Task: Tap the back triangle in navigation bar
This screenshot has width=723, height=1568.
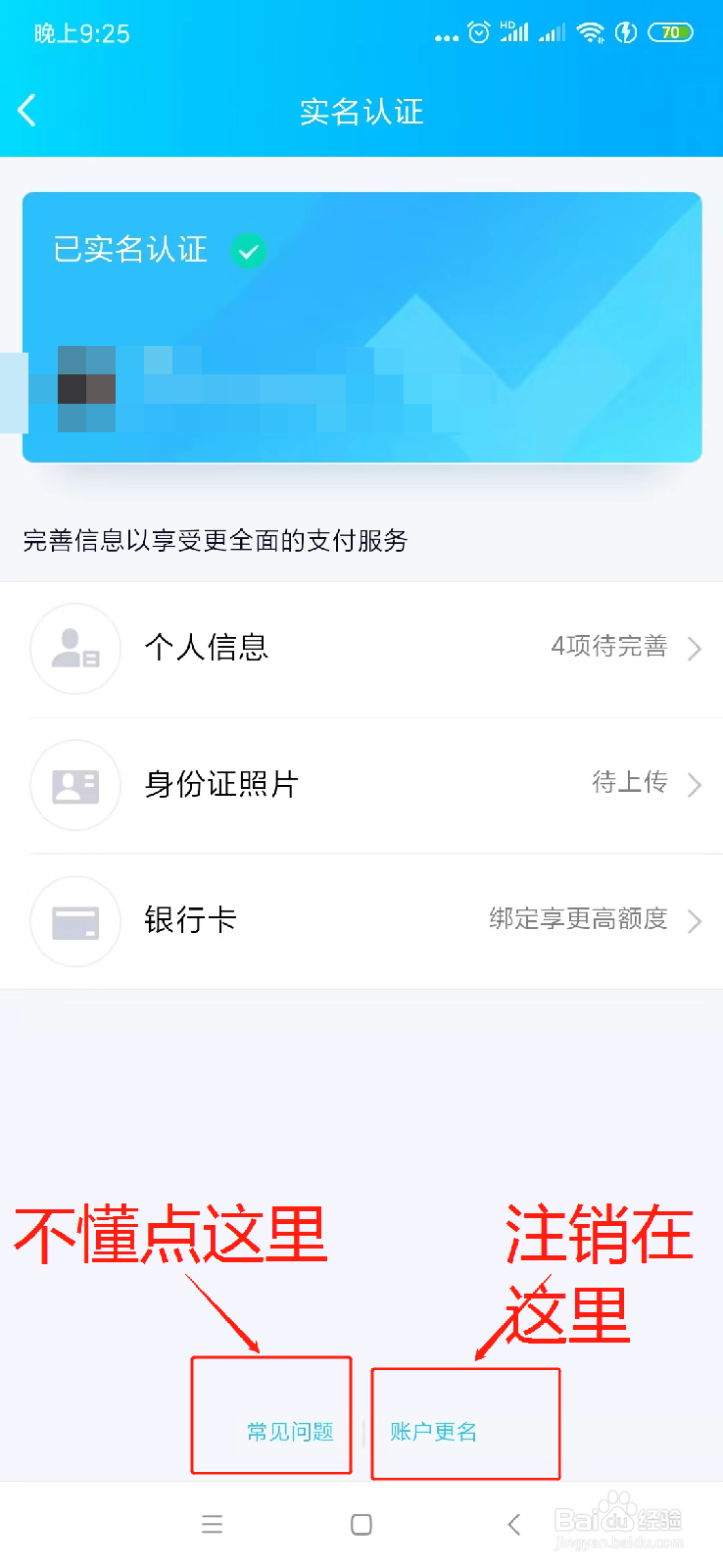Action: coord(513,1524)
